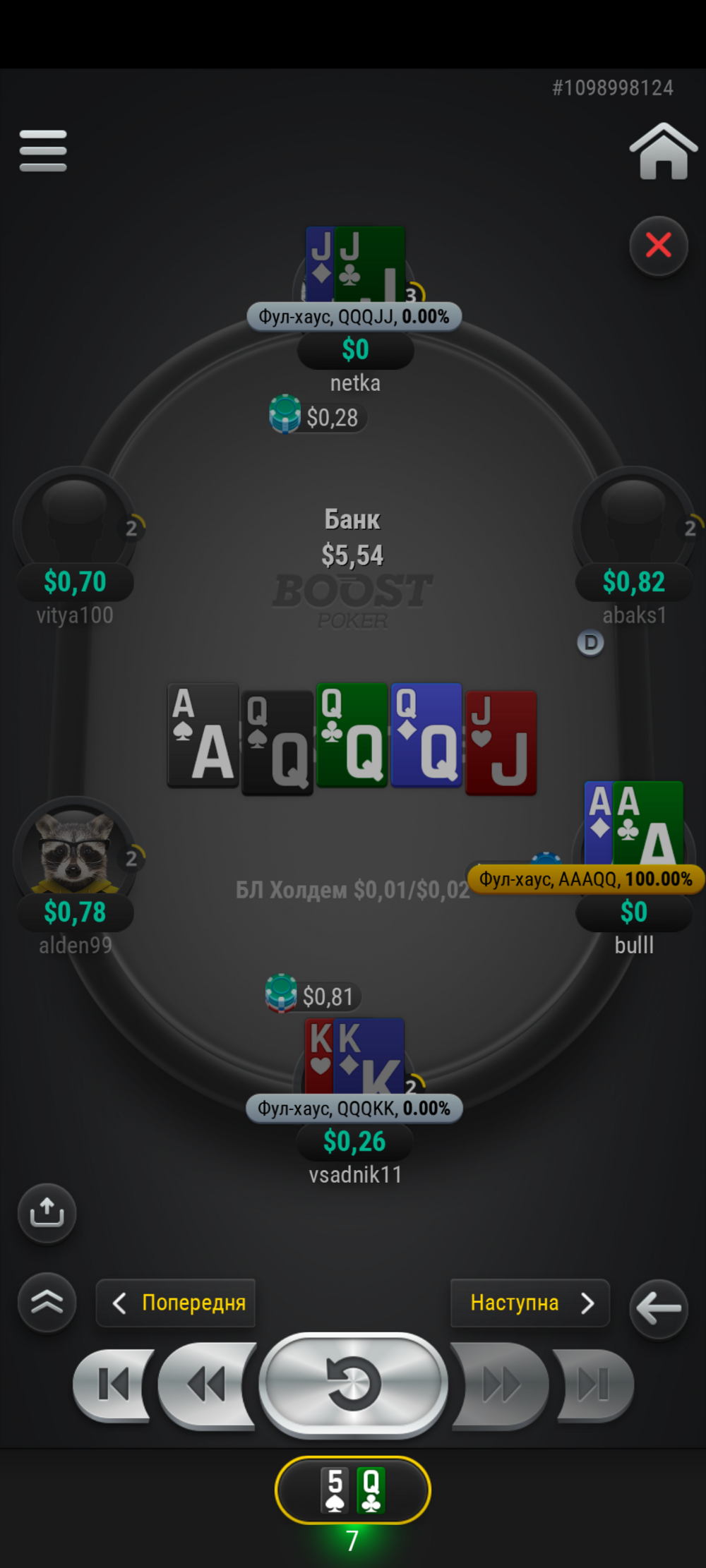Tap the back arrow button
Screen dimensions: 706x1568
[659, 1308]
